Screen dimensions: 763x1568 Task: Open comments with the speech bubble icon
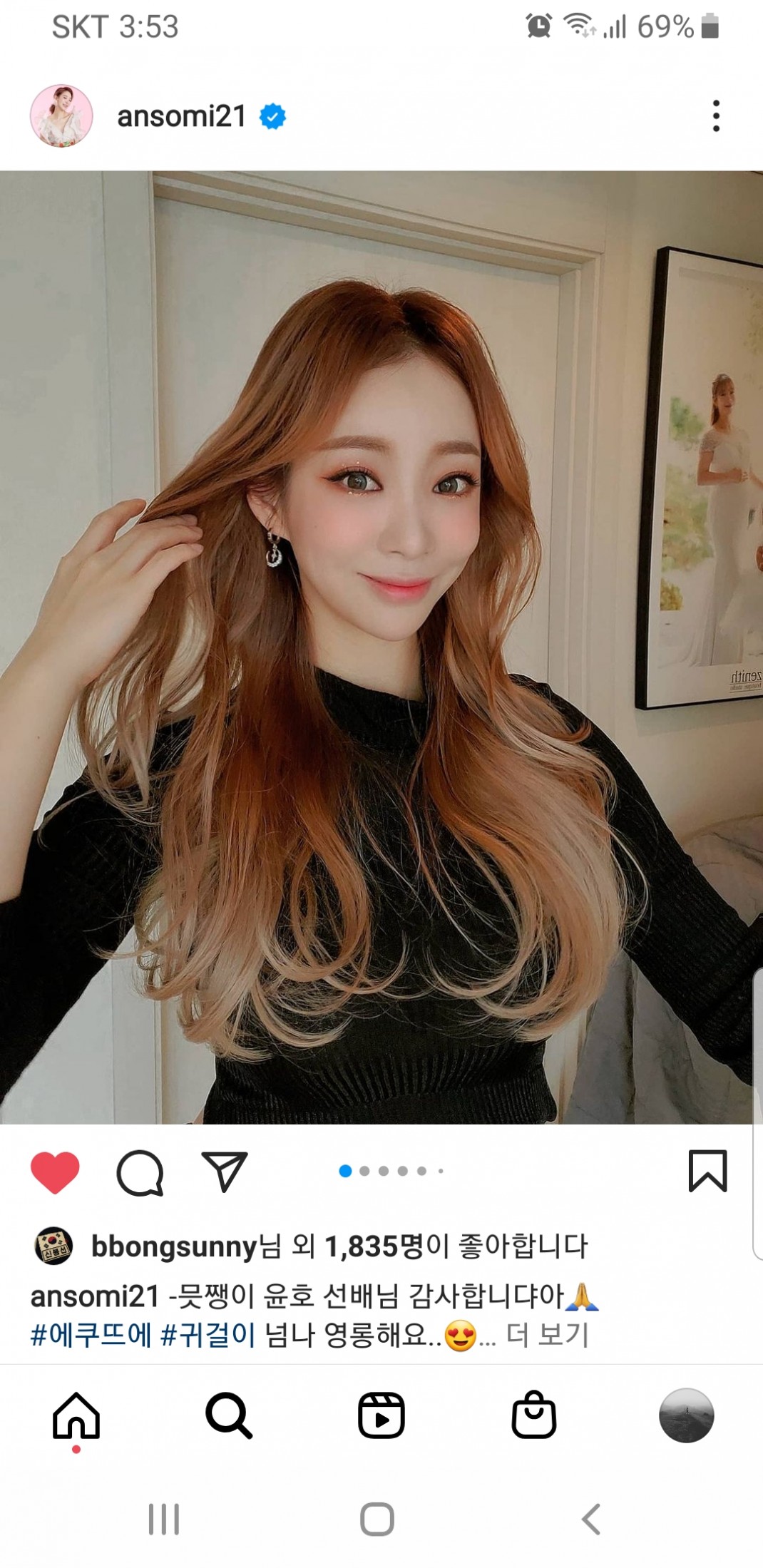click(140, 1172)
